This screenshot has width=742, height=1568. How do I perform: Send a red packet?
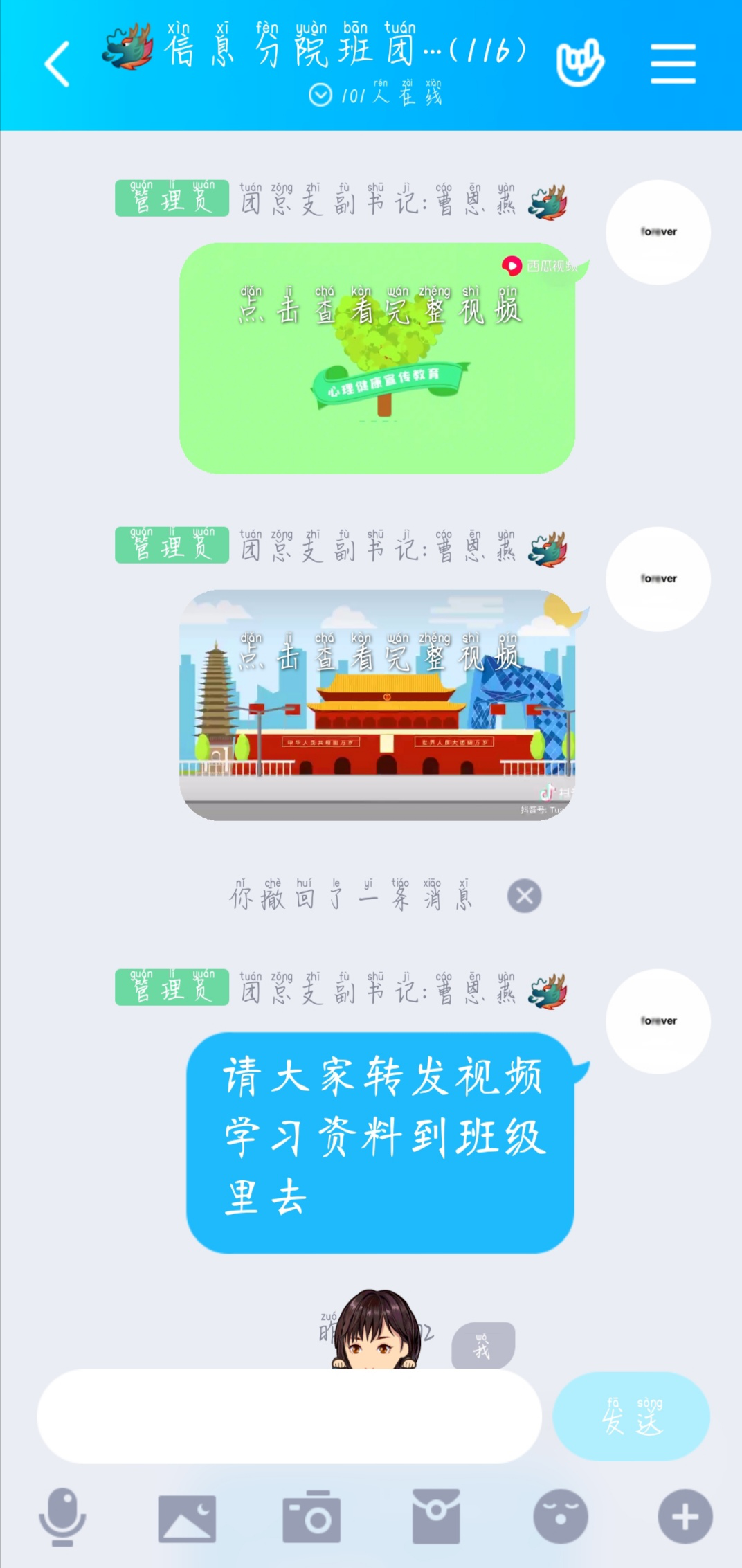436,1517
